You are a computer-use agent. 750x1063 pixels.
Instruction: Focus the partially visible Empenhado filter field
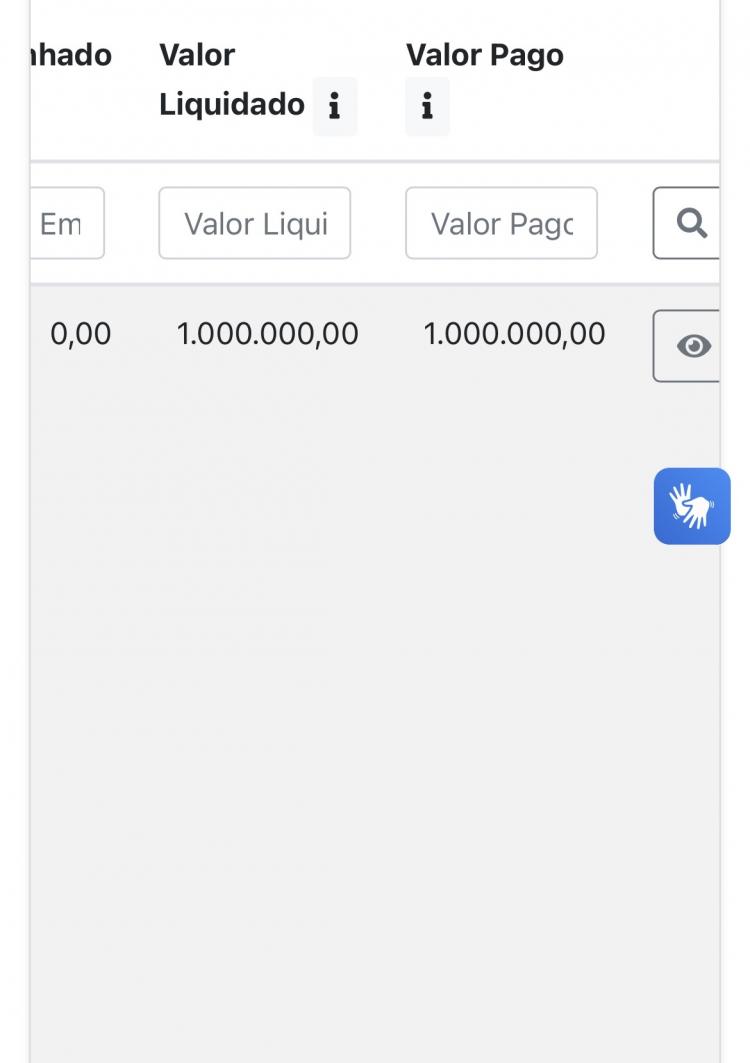67,223
